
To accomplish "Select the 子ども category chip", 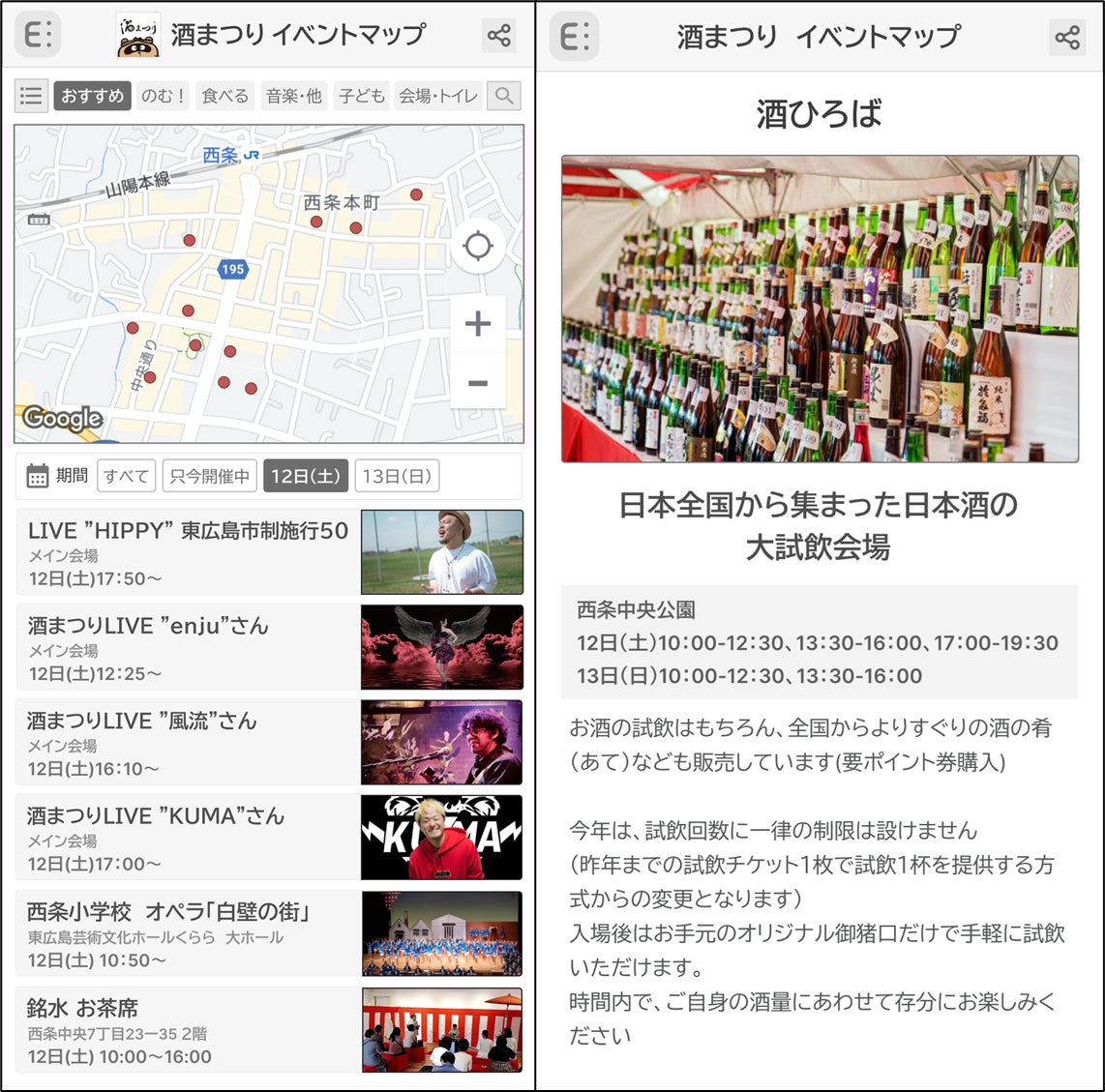I will tap(361, 96).
